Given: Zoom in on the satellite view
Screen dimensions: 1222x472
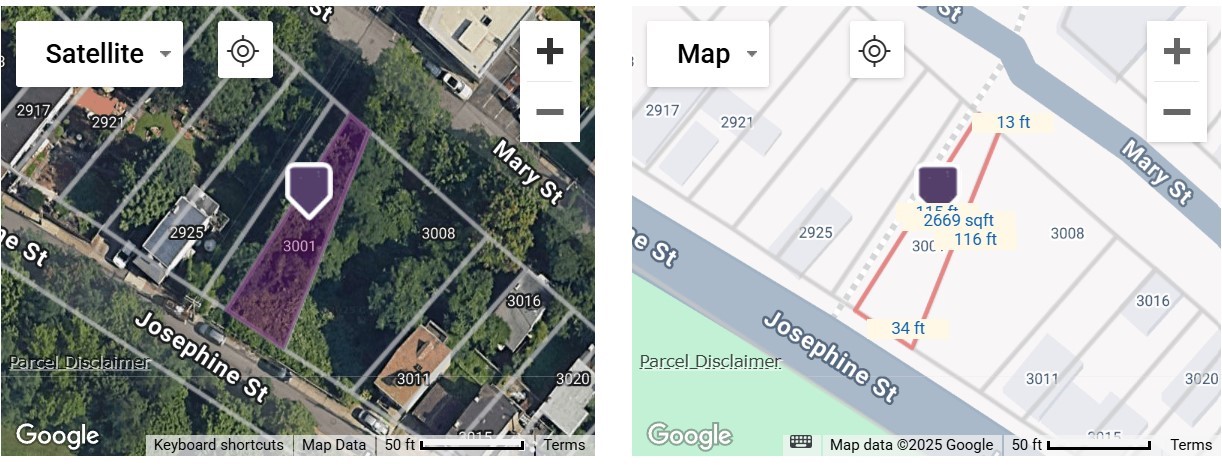Looking at the screenshot, I should click(x=549, y=51).
